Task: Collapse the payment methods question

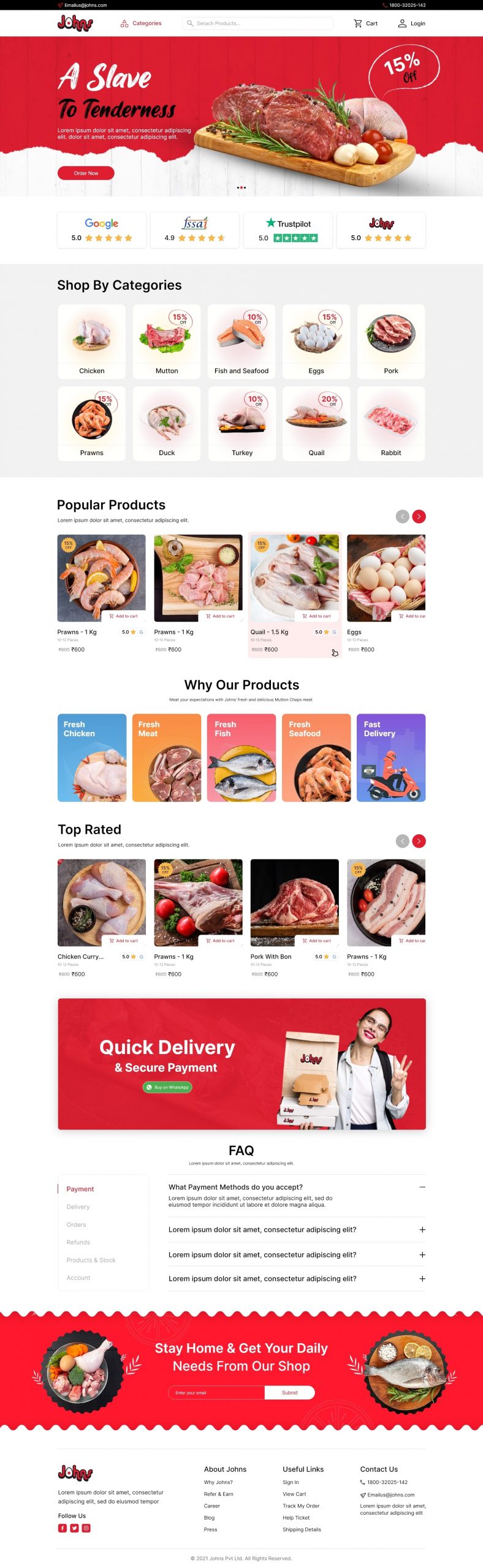Action: click(x=422, y=1187)
